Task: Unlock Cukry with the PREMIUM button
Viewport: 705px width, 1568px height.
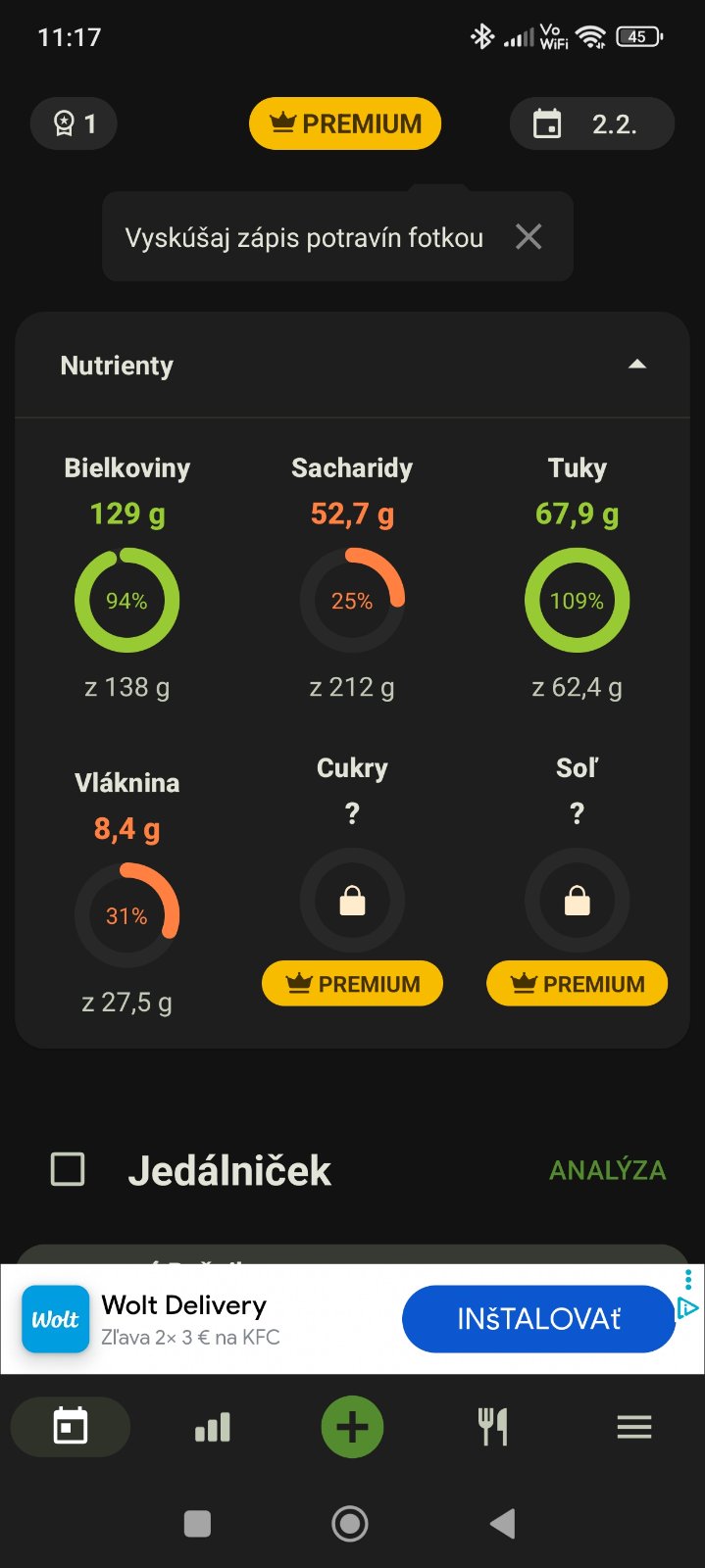Action: pyautogui.click(x=352, y=983)
